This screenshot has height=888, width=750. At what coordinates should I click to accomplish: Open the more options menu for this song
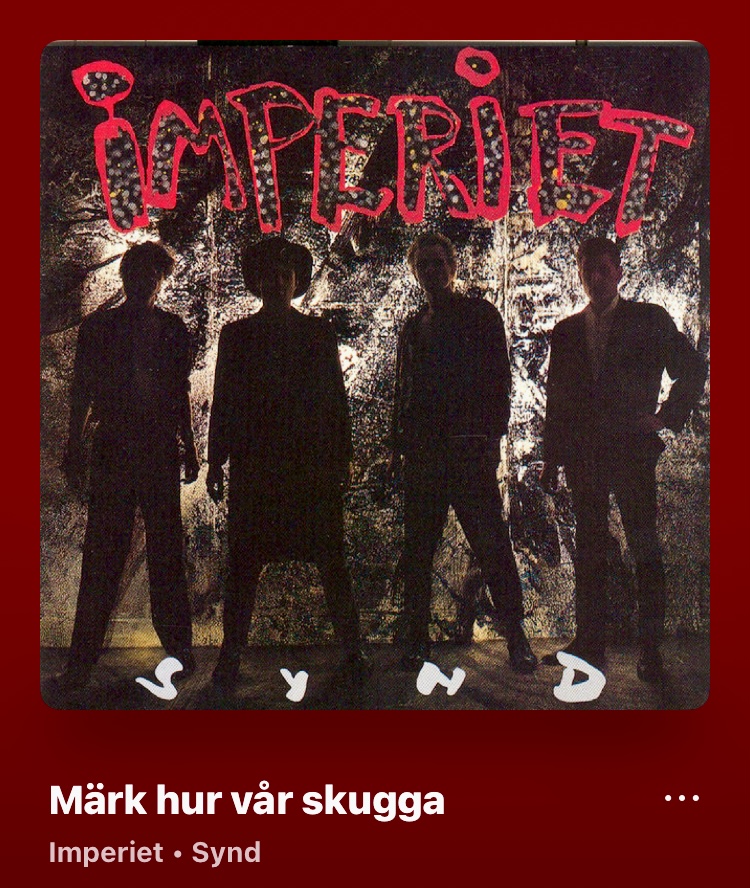682,798
